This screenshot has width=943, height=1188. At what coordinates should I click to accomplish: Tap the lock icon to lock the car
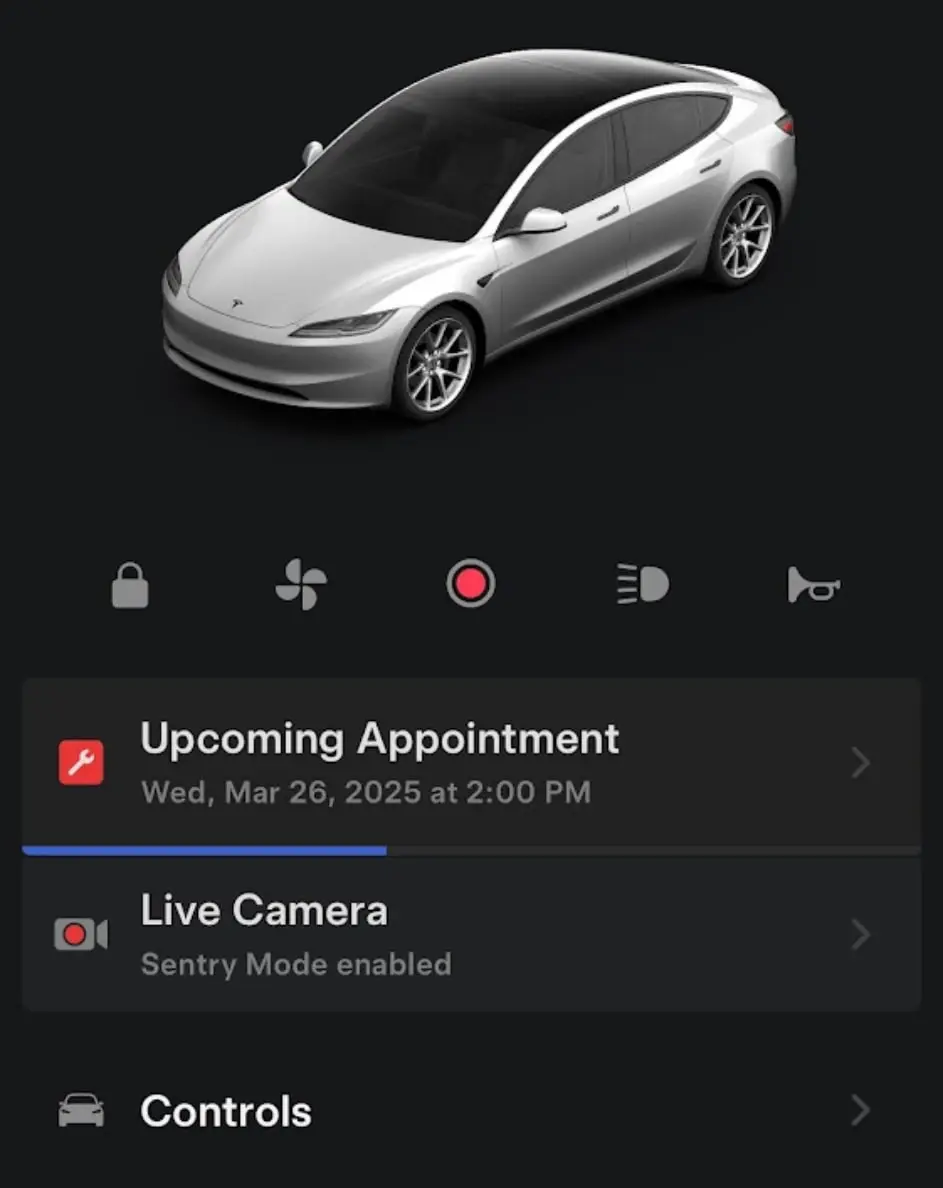[130, 585]
